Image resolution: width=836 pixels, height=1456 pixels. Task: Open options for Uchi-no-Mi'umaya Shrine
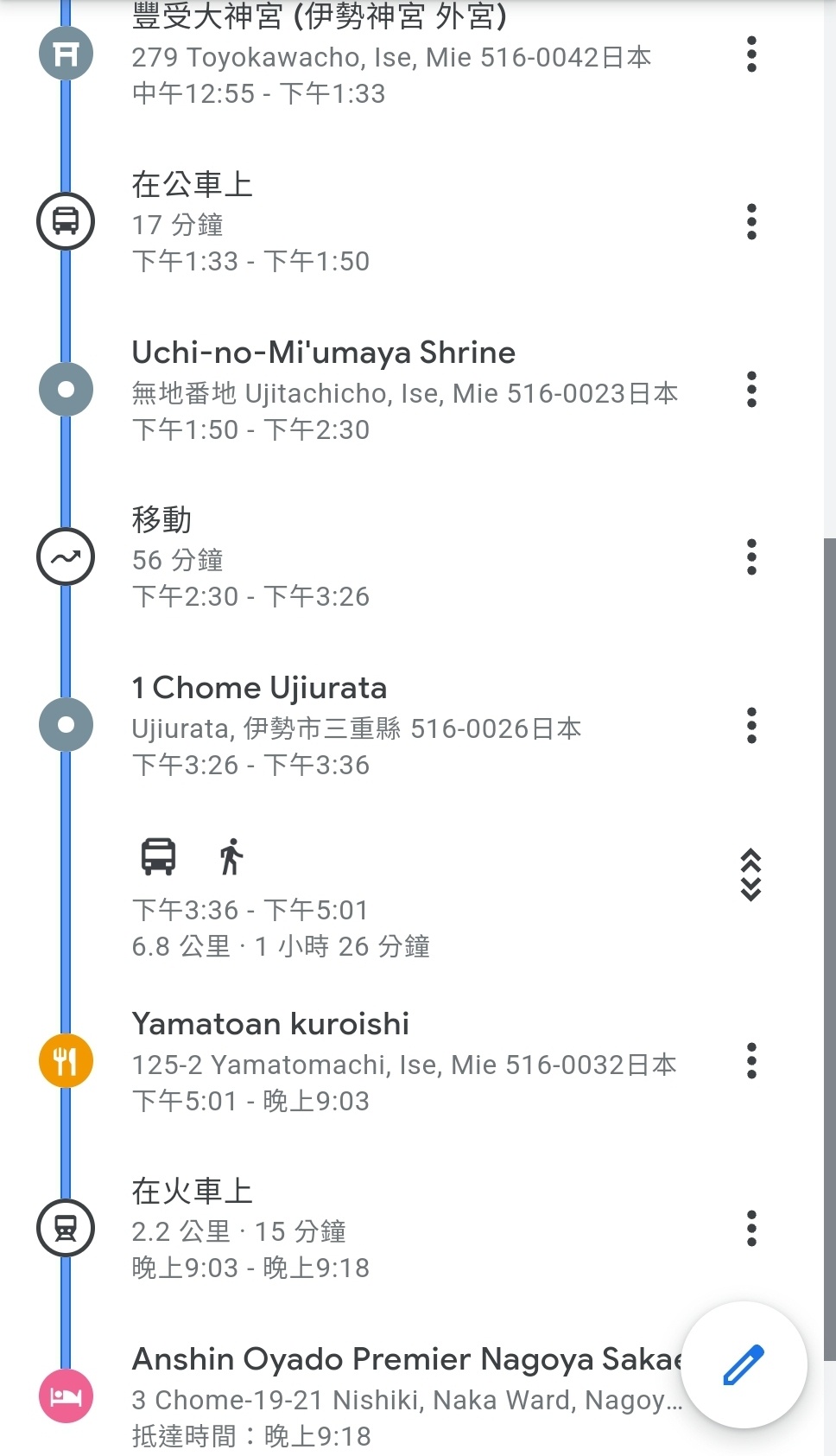tap(751, 390)
